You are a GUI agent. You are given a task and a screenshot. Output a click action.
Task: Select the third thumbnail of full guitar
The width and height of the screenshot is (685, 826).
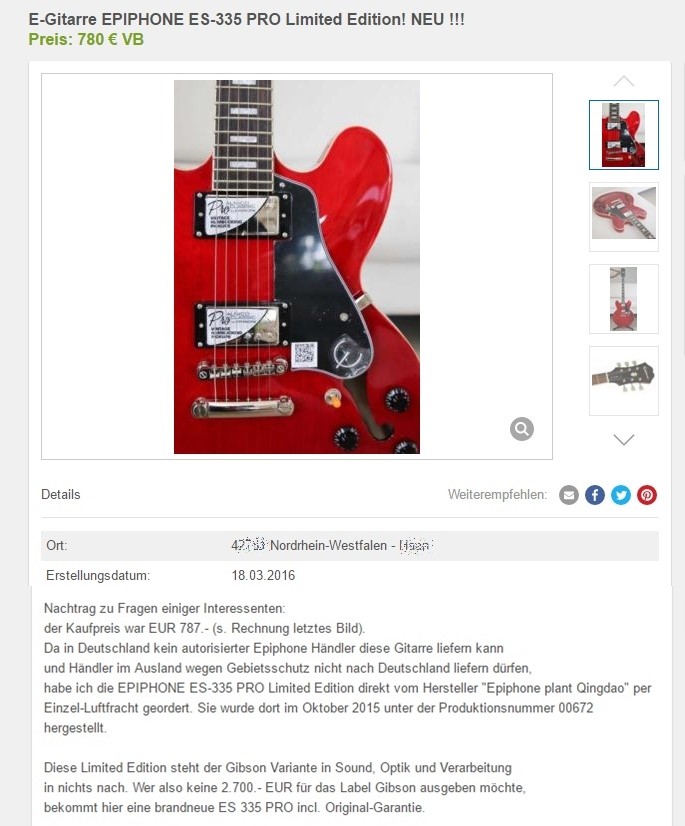click(x=624, y=299)
